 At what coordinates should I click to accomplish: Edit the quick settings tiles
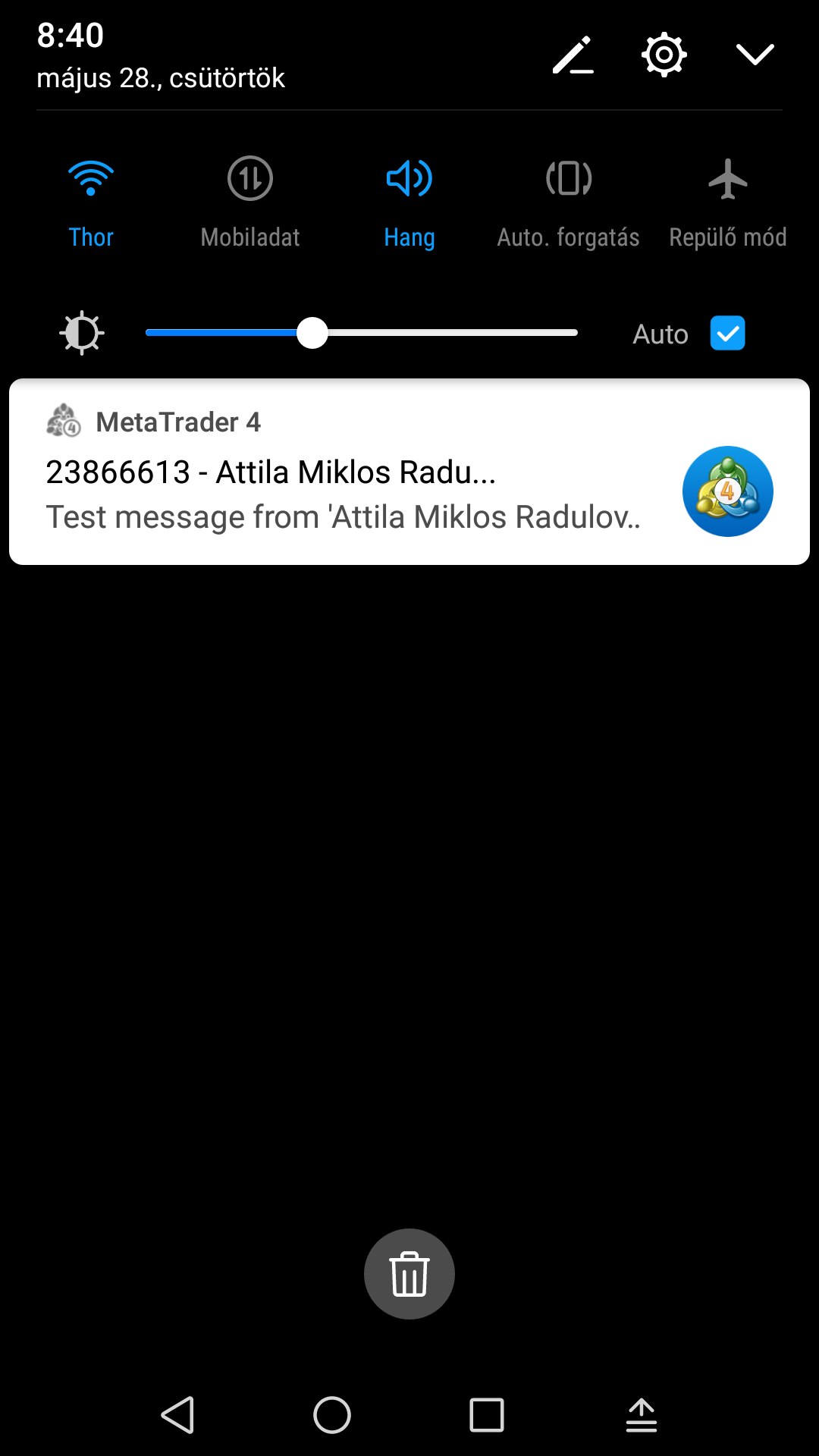(573, 55)
